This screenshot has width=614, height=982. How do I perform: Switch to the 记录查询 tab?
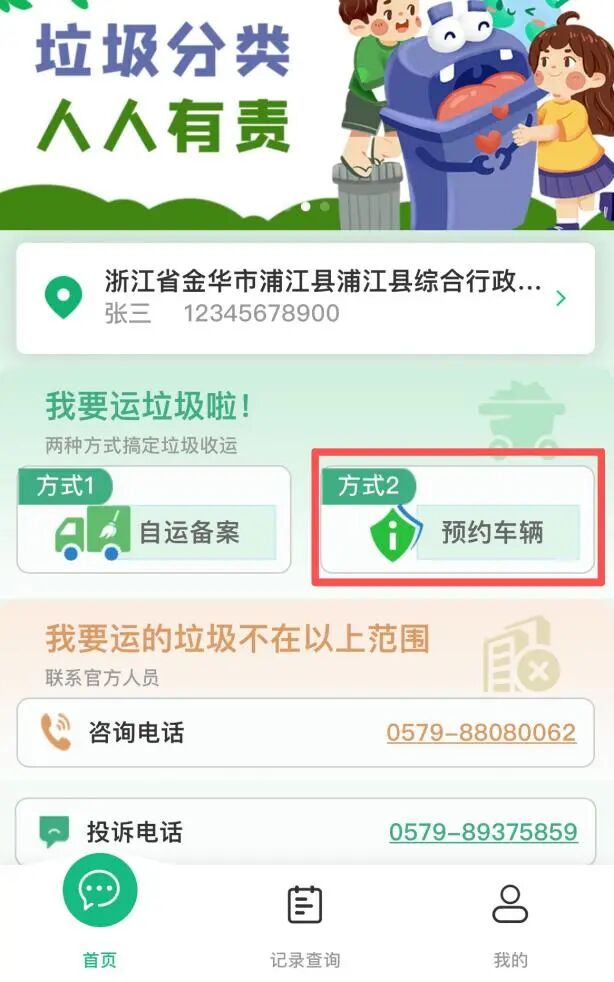coord(305,925)
